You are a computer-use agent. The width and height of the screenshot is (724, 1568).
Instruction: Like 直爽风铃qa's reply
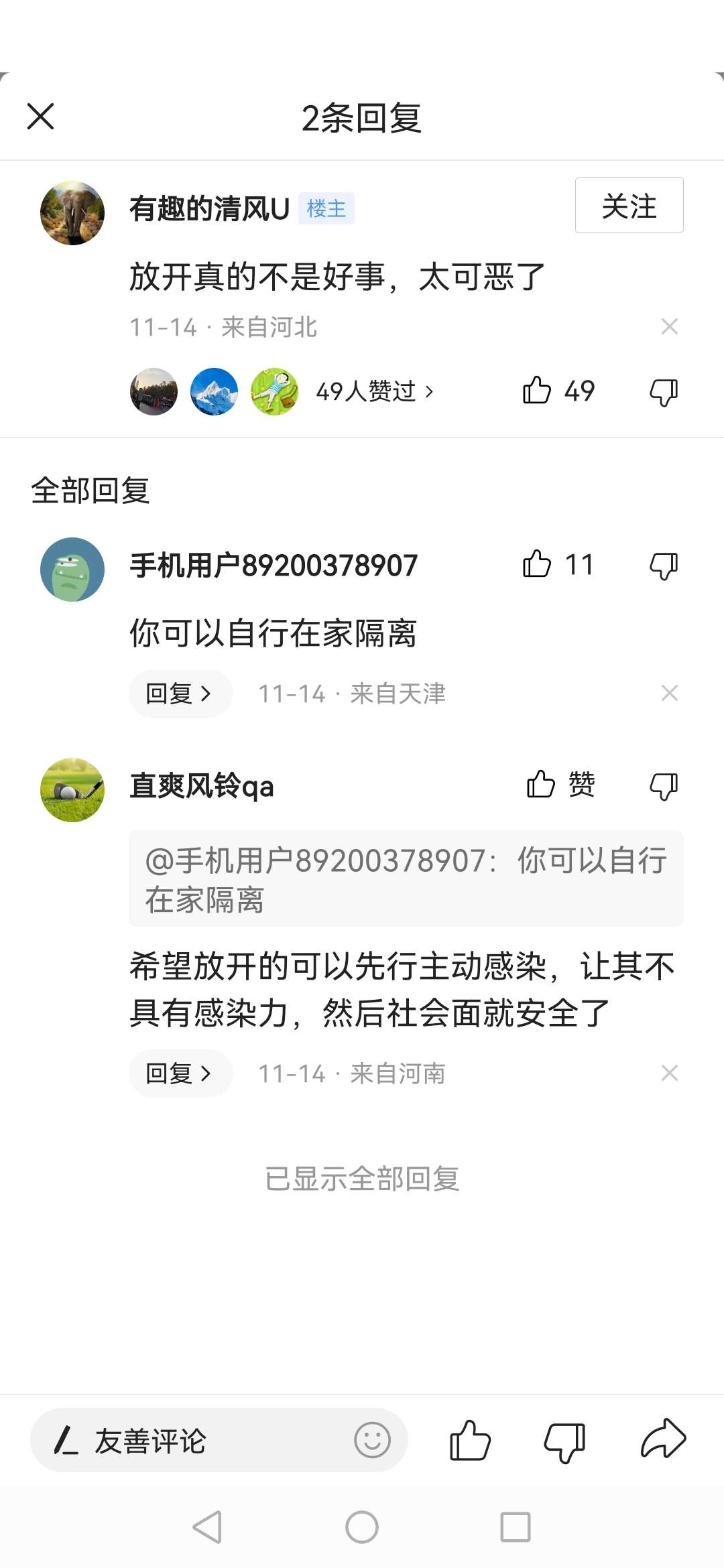tap(542, 784)
